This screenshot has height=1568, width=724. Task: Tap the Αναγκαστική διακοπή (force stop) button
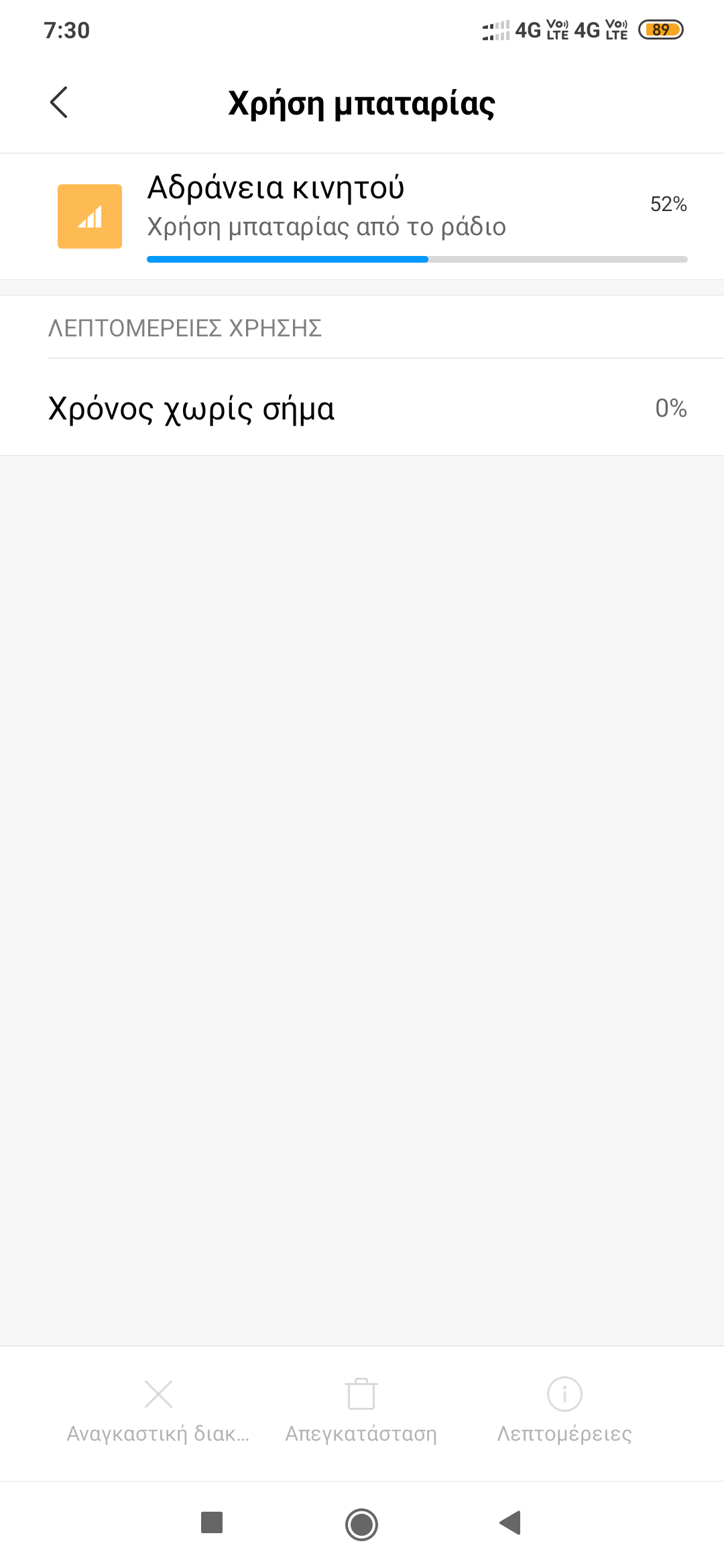coord(158,1410)
